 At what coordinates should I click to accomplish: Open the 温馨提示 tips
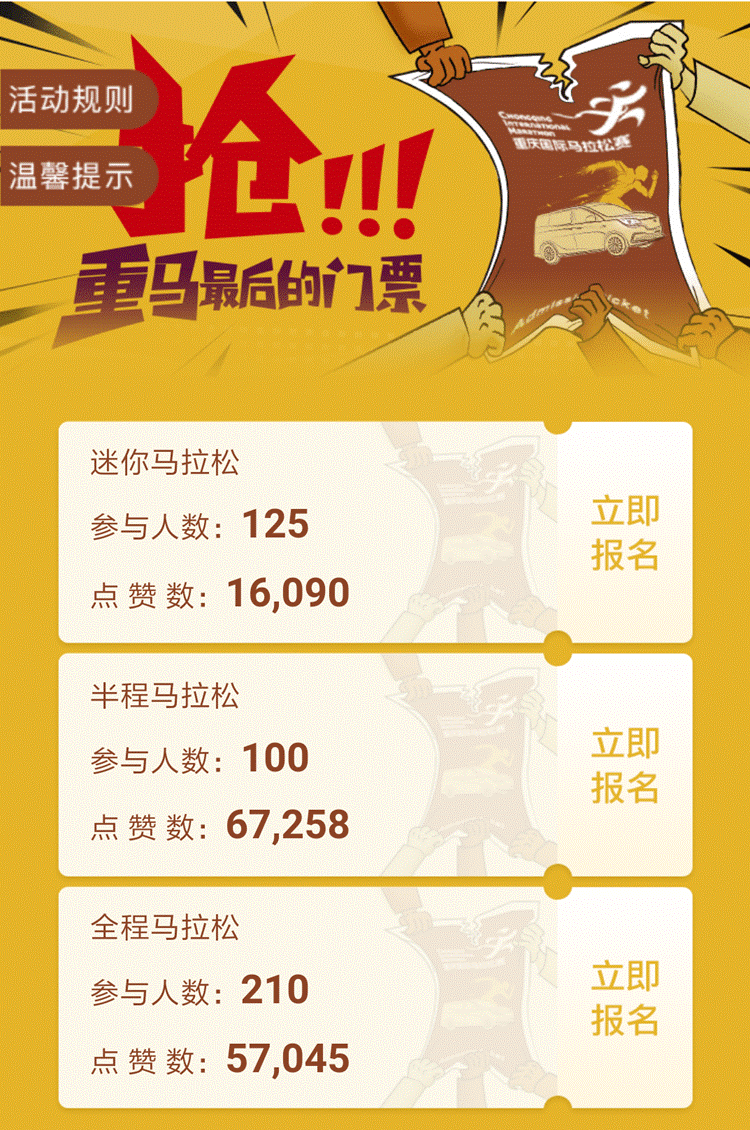(x=72, y=177)
